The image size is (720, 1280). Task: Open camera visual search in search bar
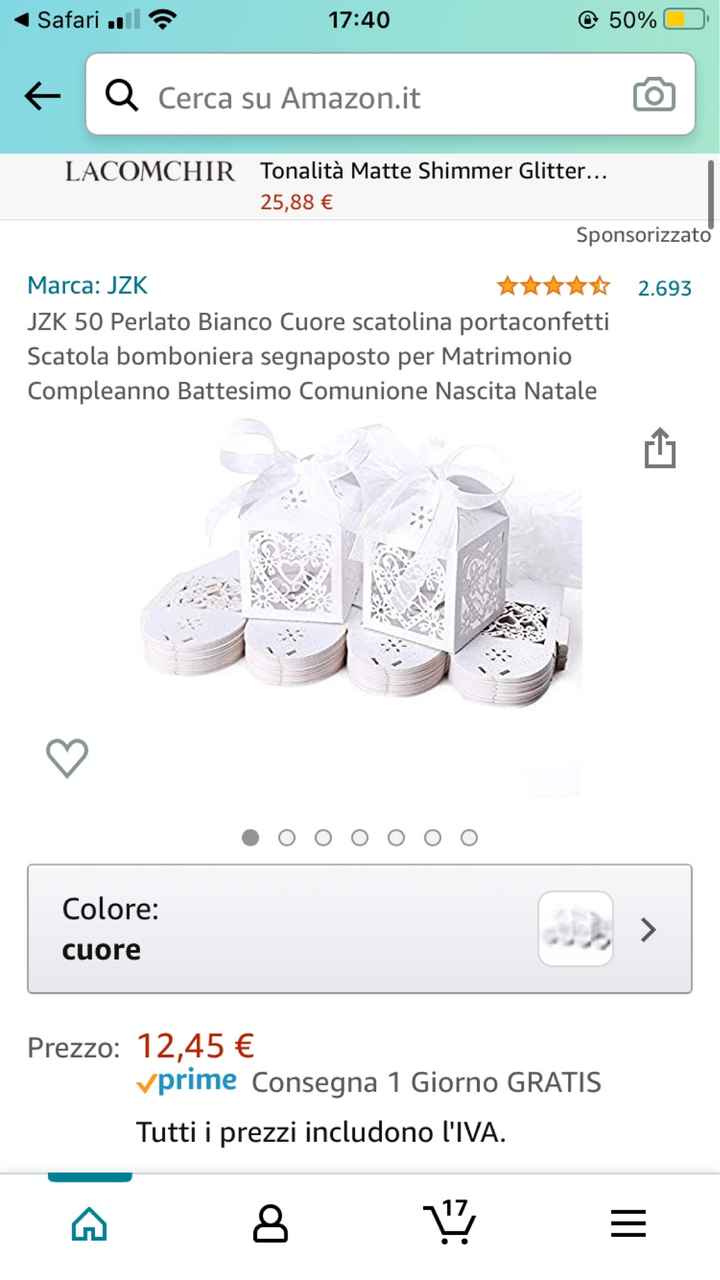[x=655, y=95]
